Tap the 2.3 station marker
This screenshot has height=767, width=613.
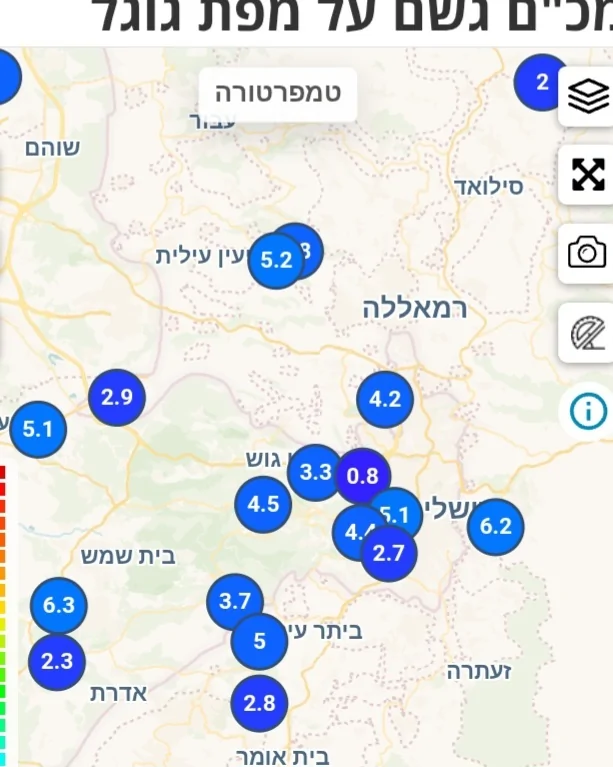pyautogui.click(x=57, y=661)
